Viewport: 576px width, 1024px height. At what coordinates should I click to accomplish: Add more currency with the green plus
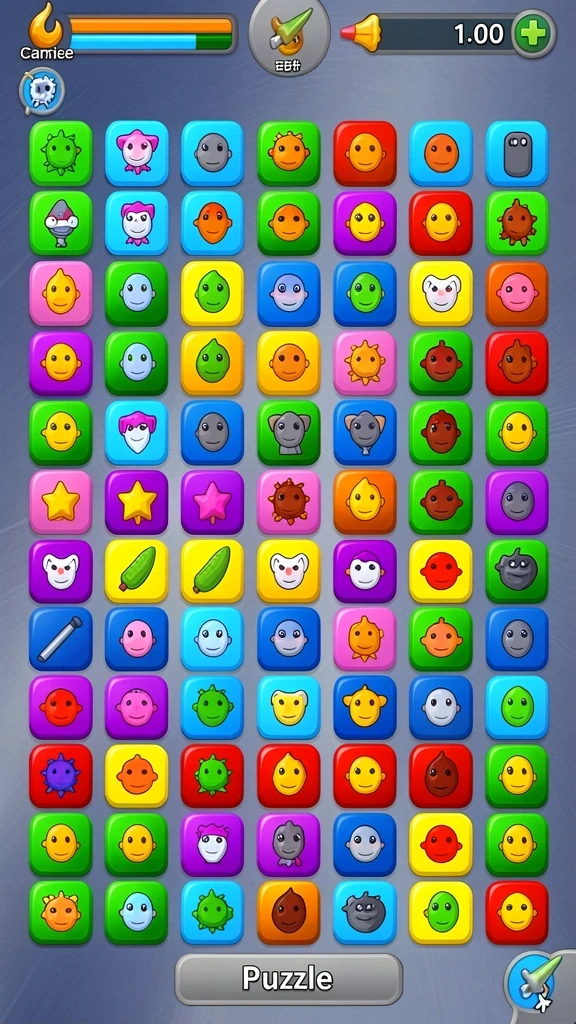pos(534,33)
